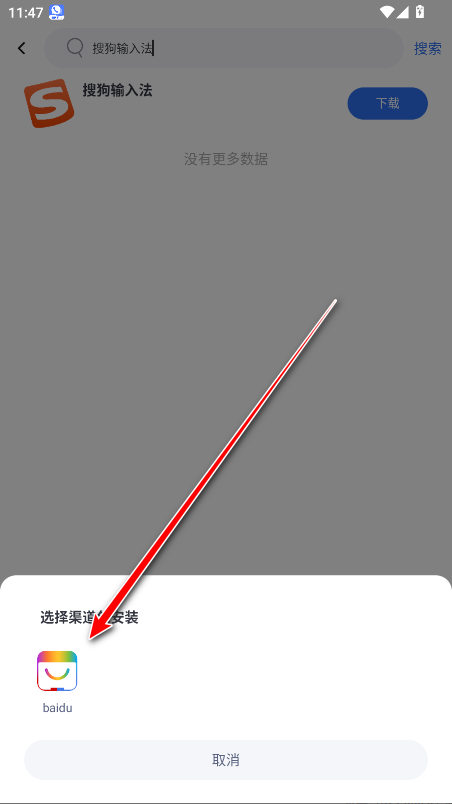Viewport: 452px width, 804px height.
Task: Tap 取消 to dismiss the sheet
Action: coord(225,759)
